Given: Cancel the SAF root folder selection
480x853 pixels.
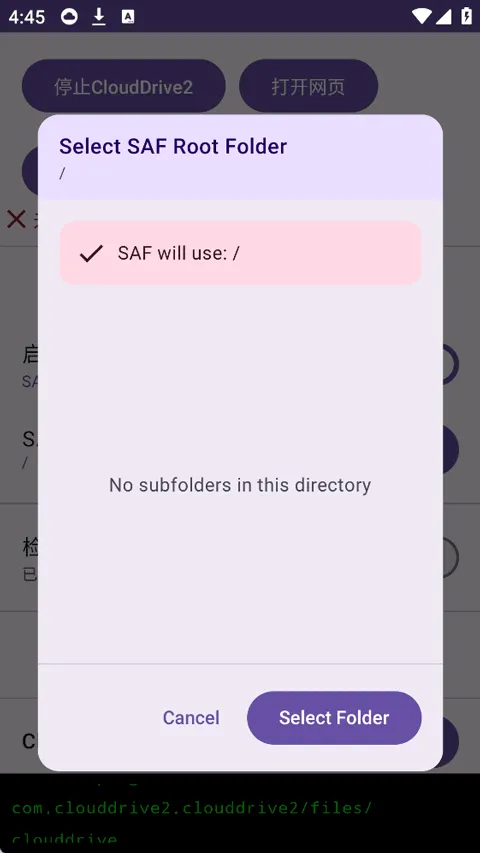Looking at the screenshot, I should pos(191,718).
